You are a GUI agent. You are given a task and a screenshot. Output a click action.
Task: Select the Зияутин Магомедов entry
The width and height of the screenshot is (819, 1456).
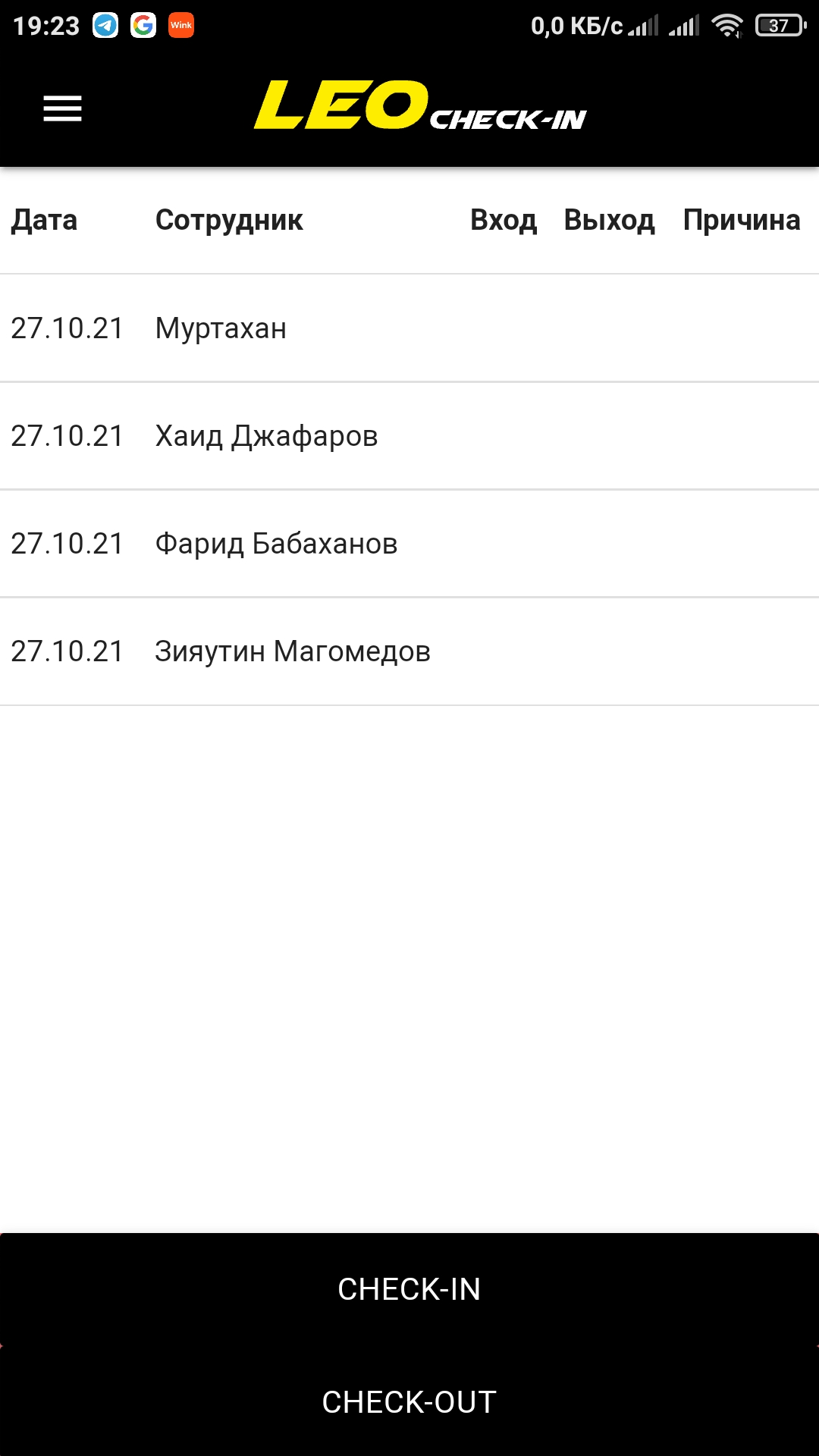click(x=293, y=651)
